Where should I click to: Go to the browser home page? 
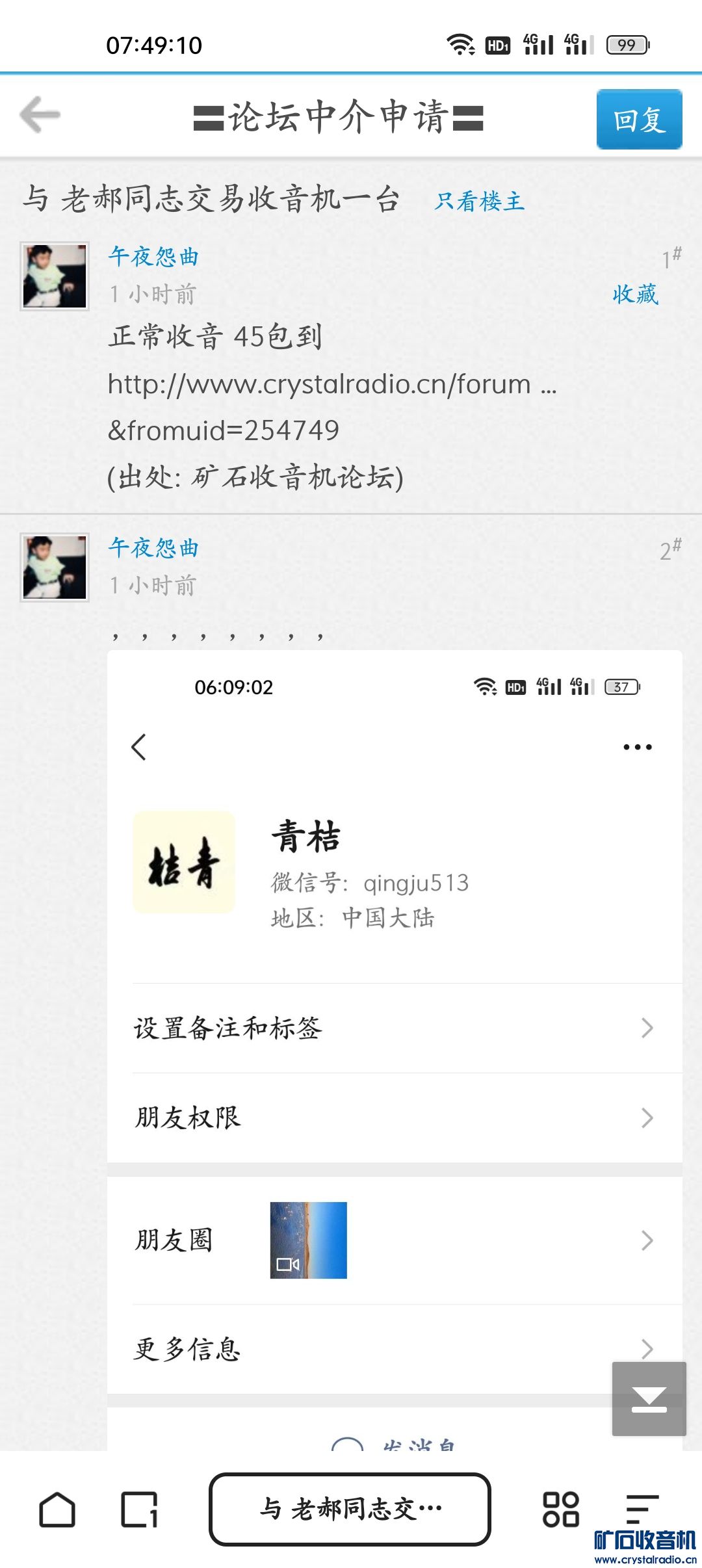(x=57, y=1509)
